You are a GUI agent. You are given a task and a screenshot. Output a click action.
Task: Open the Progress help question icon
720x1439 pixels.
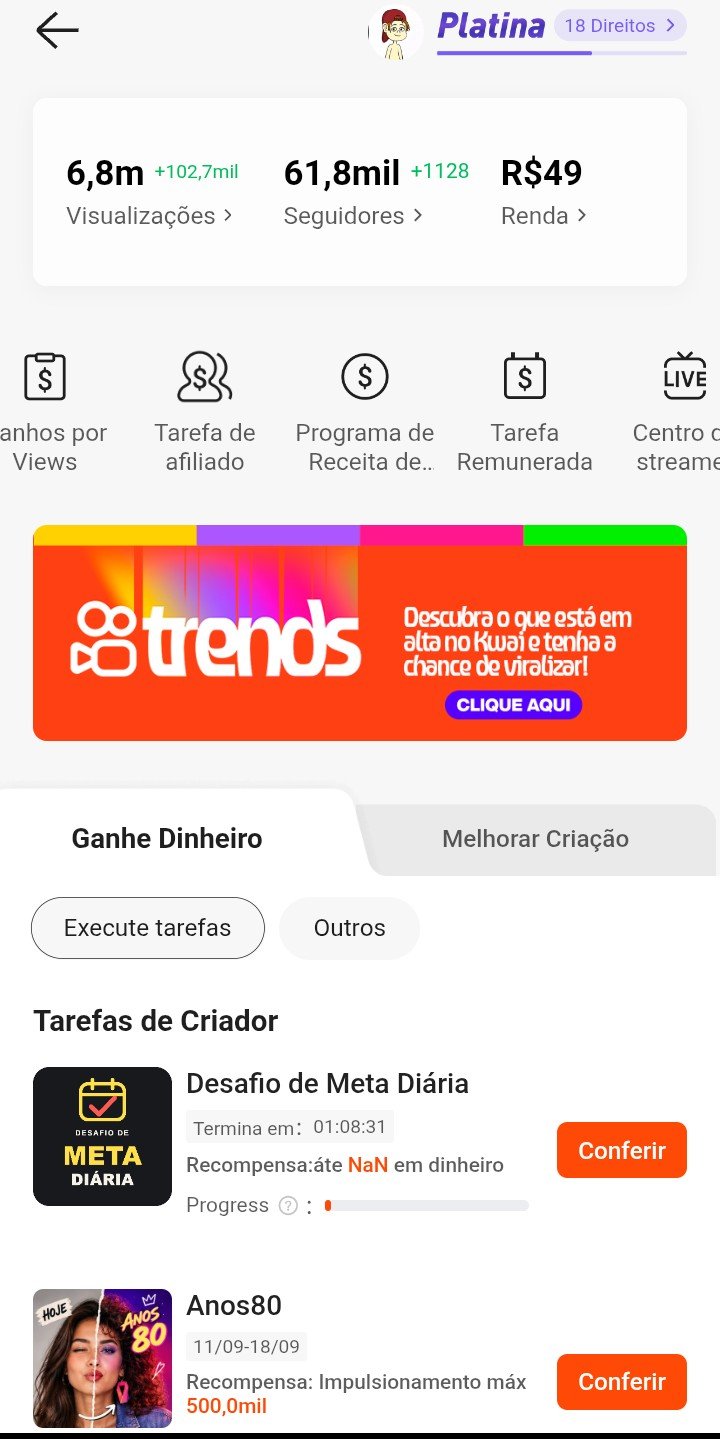(x=288, y=1206)
